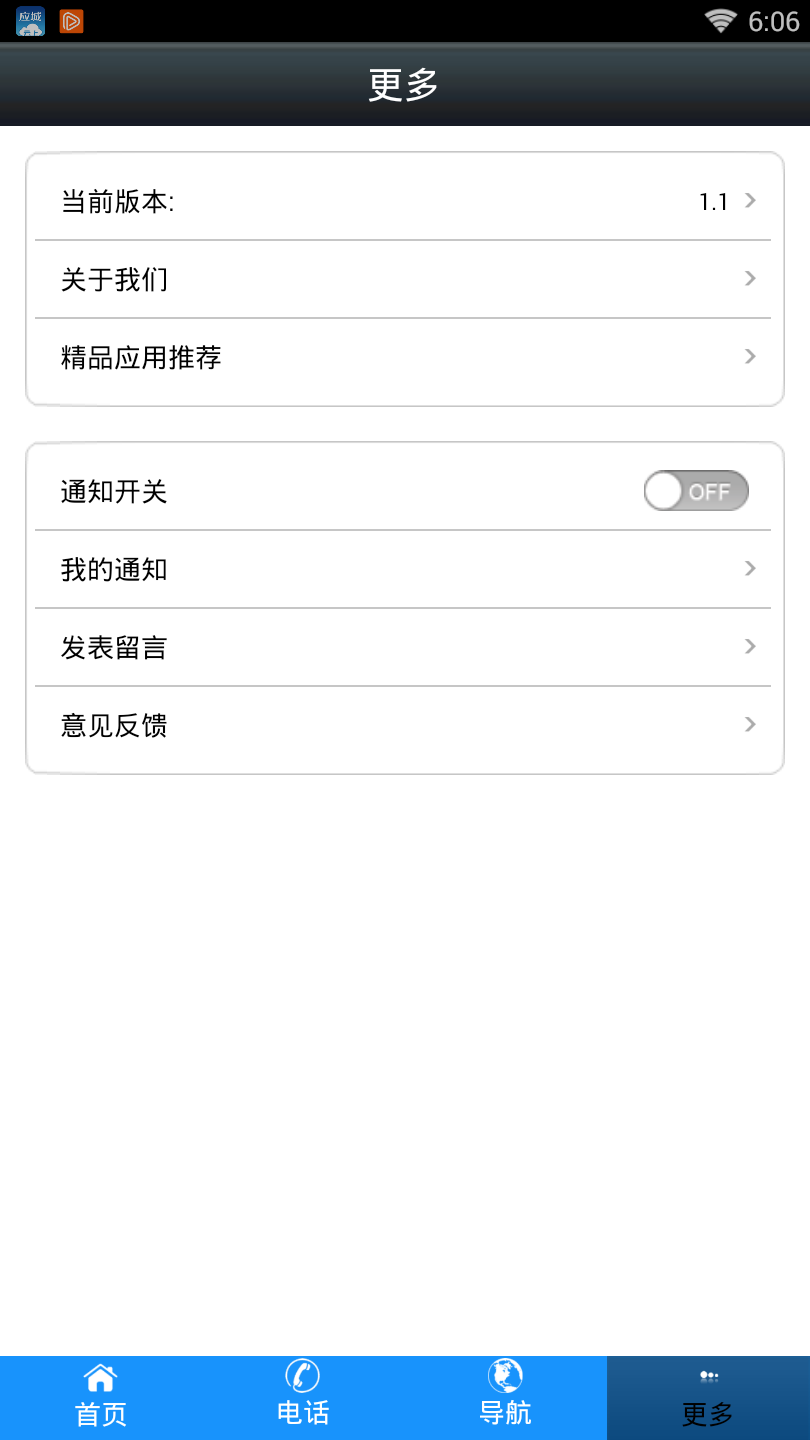Open 精品应用推荐 via the arrow

point(749,357)
